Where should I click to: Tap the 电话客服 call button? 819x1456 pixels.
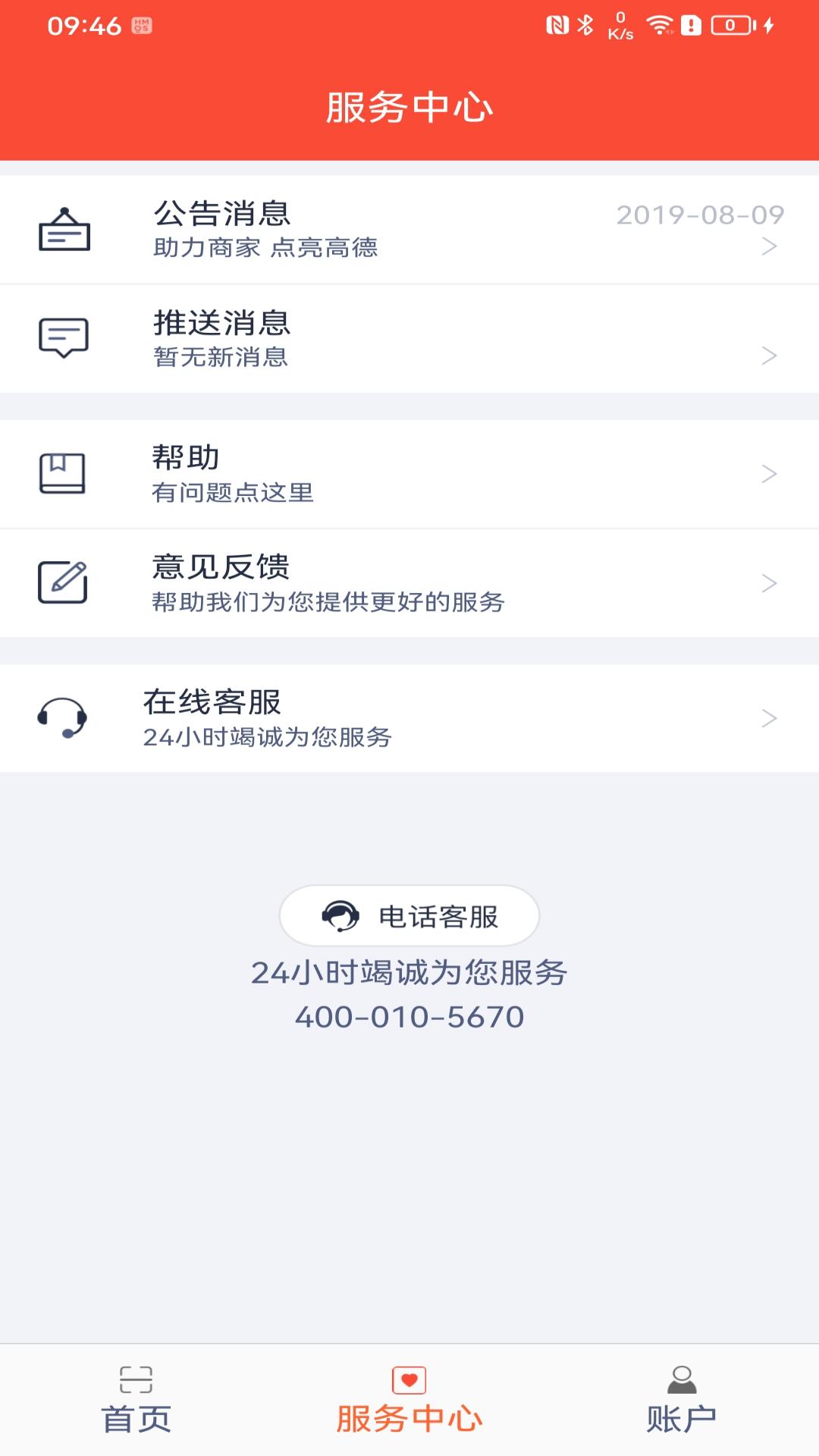click(x=409, y=917)
